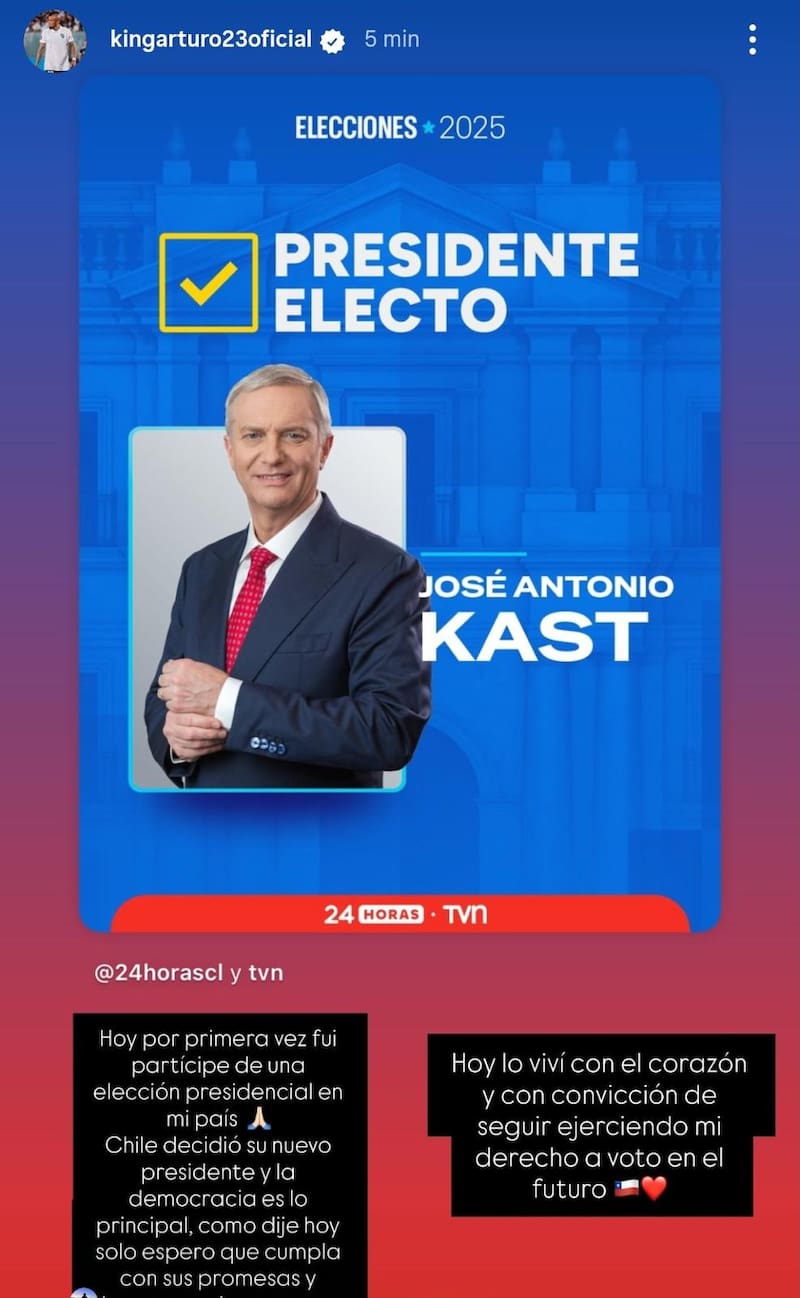
Task: Tap the ELECCIONES 2025 header text
Action: click(400, 127)
